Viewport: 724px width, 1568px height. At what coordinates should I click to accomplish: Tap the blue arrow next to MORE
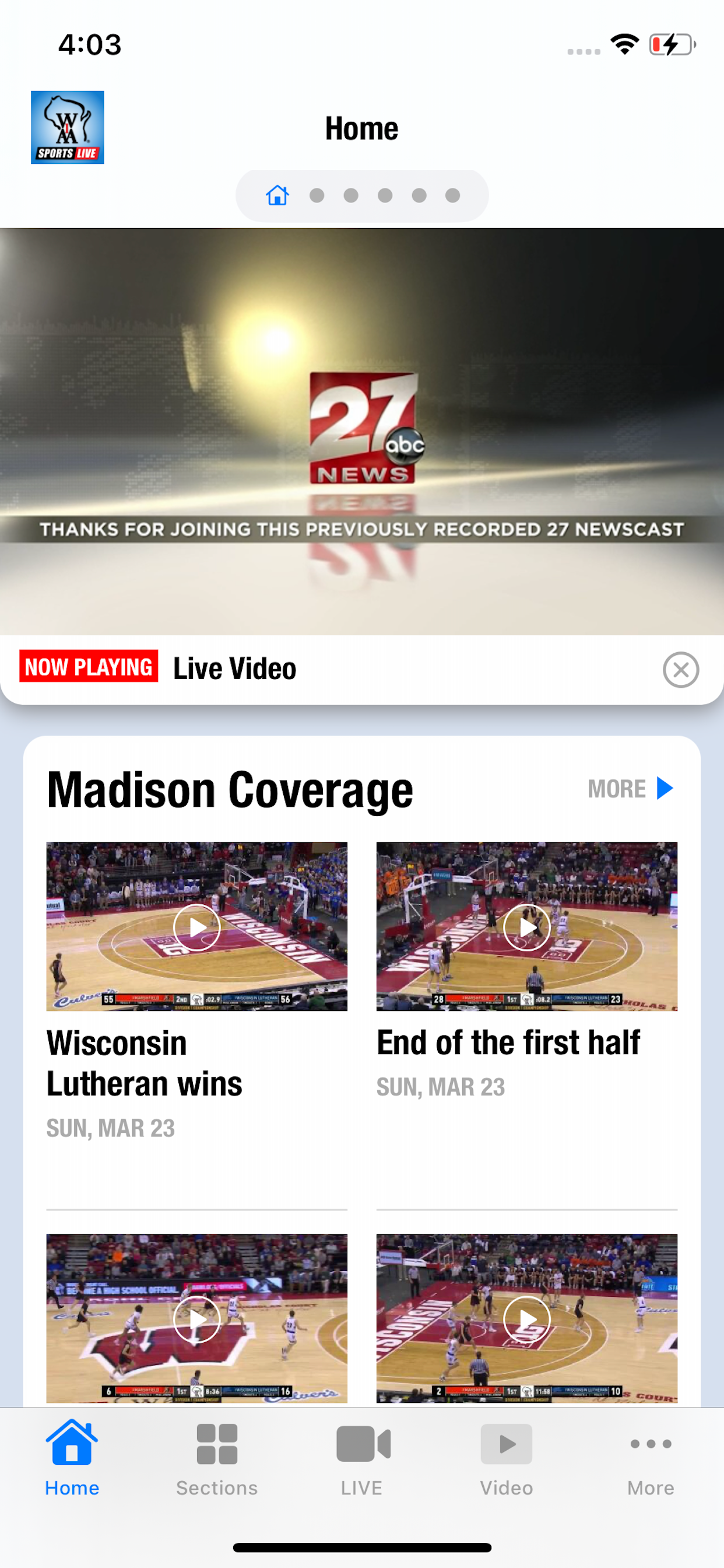664,787
